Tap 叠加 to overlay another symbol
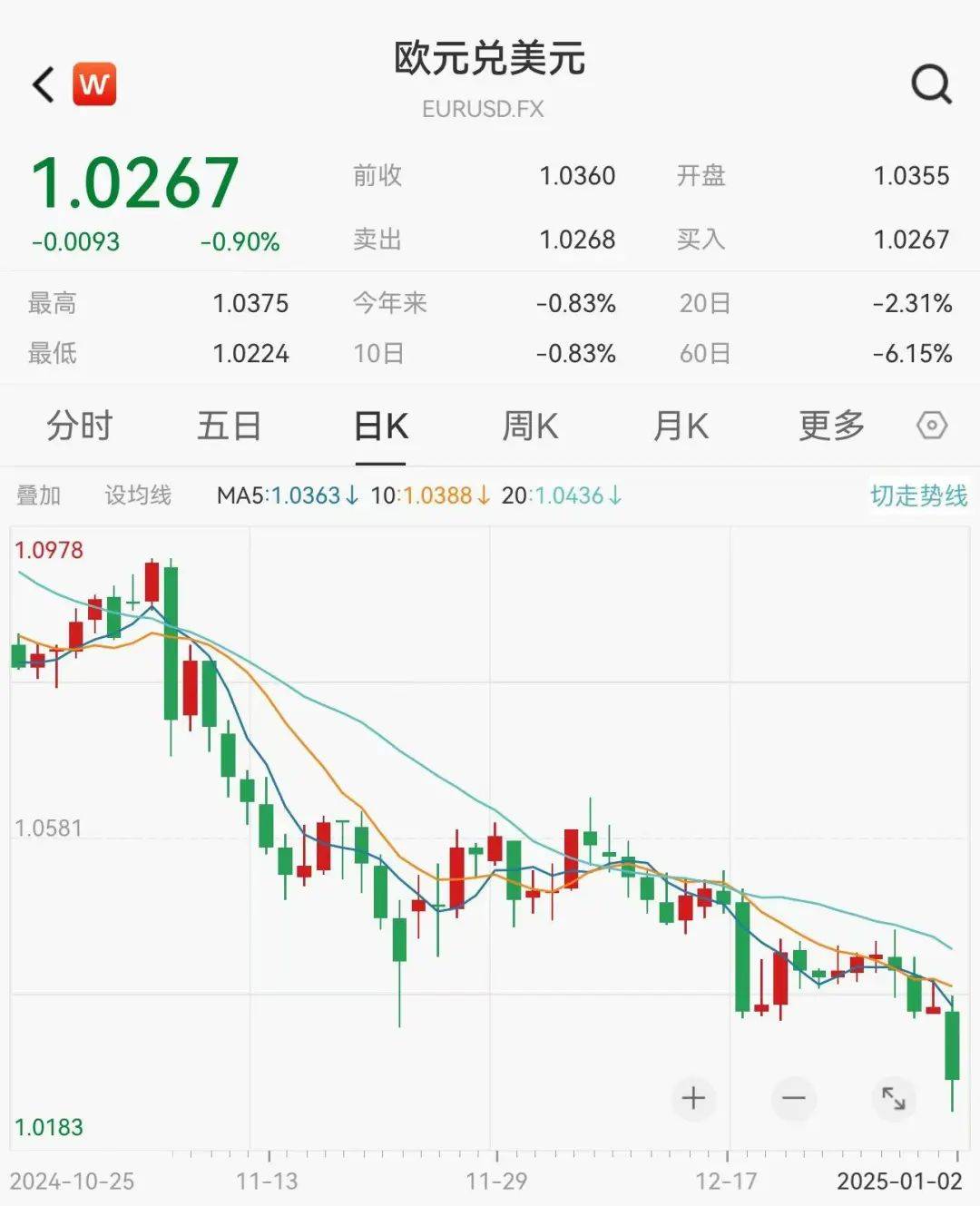Image resolution: width=980 pixels, height=1206 pixels. pos(39,495)
